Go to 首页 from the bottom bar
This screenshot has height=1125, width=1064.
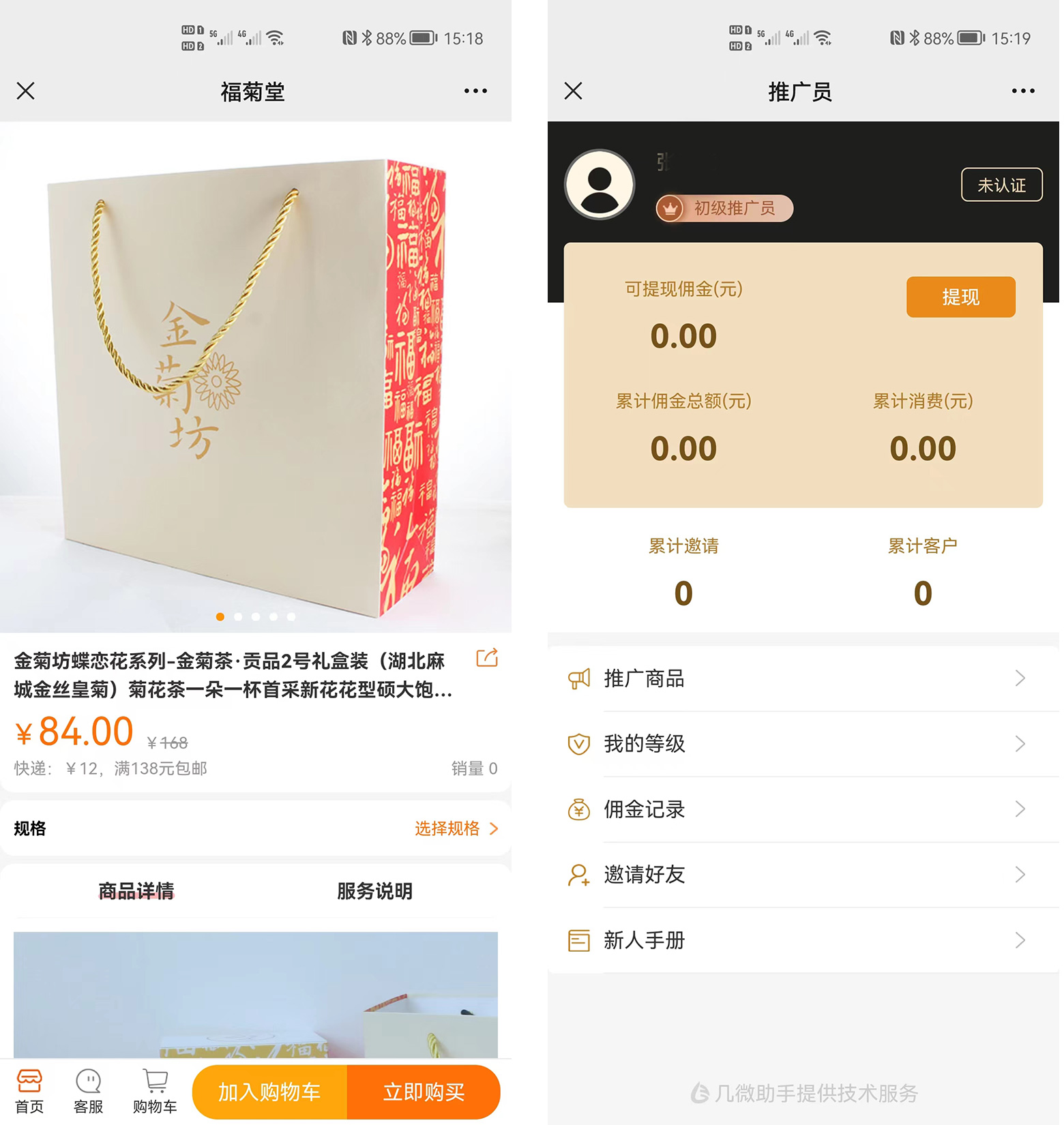[29, 1091]
